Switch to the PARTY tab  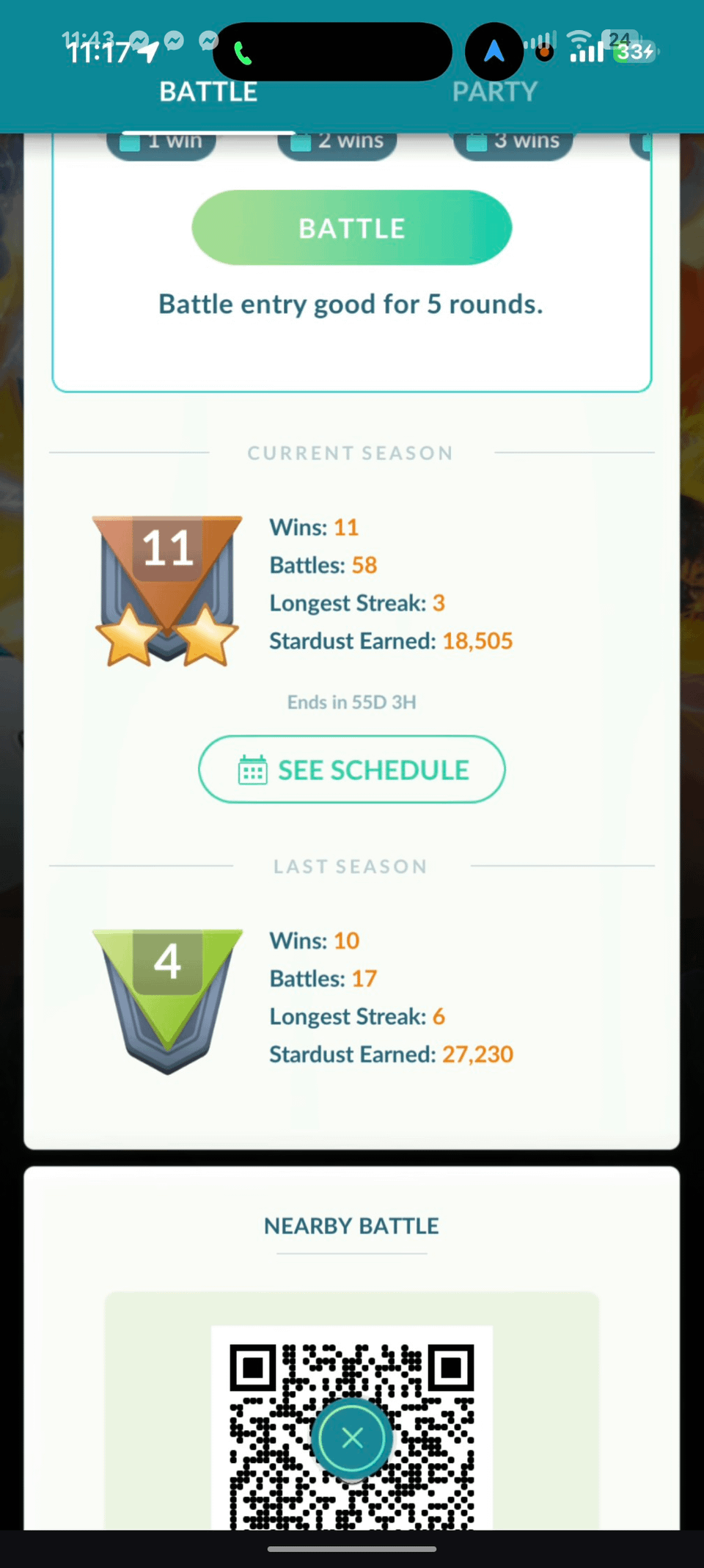(495, 92)
